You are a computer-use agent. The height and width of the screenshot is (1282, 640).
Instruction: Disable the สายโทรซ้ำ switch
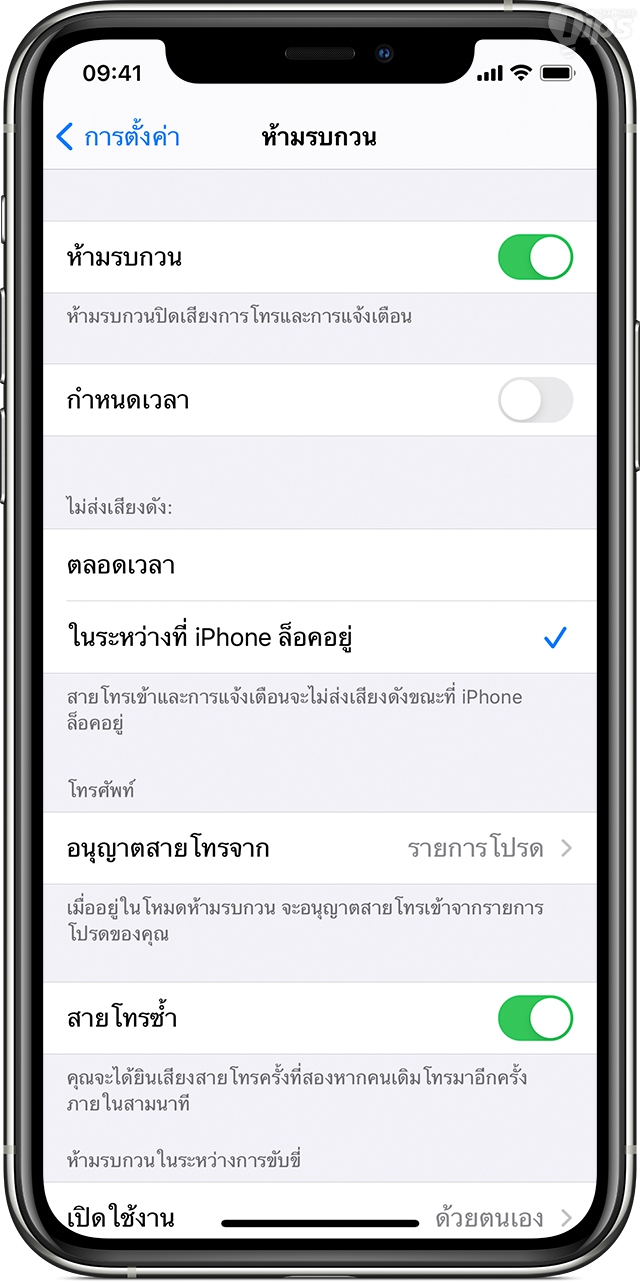[x=535, y=1018]
